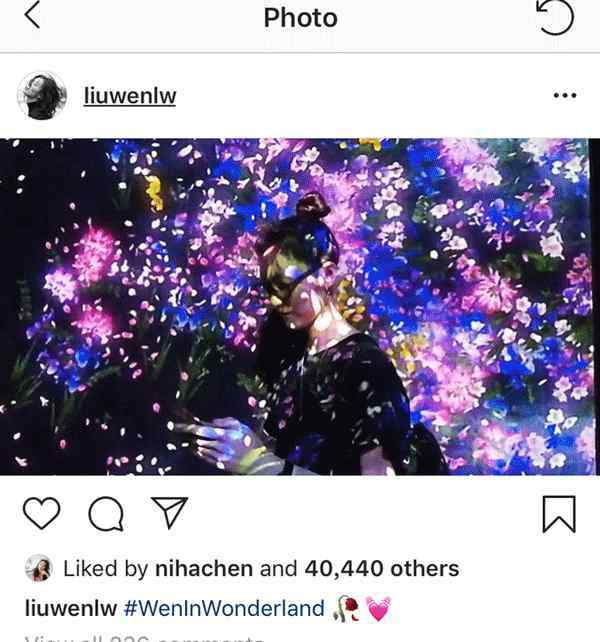
Task: Open the flower photo posted by liuwenlw
Action: [x=300, y=307]
